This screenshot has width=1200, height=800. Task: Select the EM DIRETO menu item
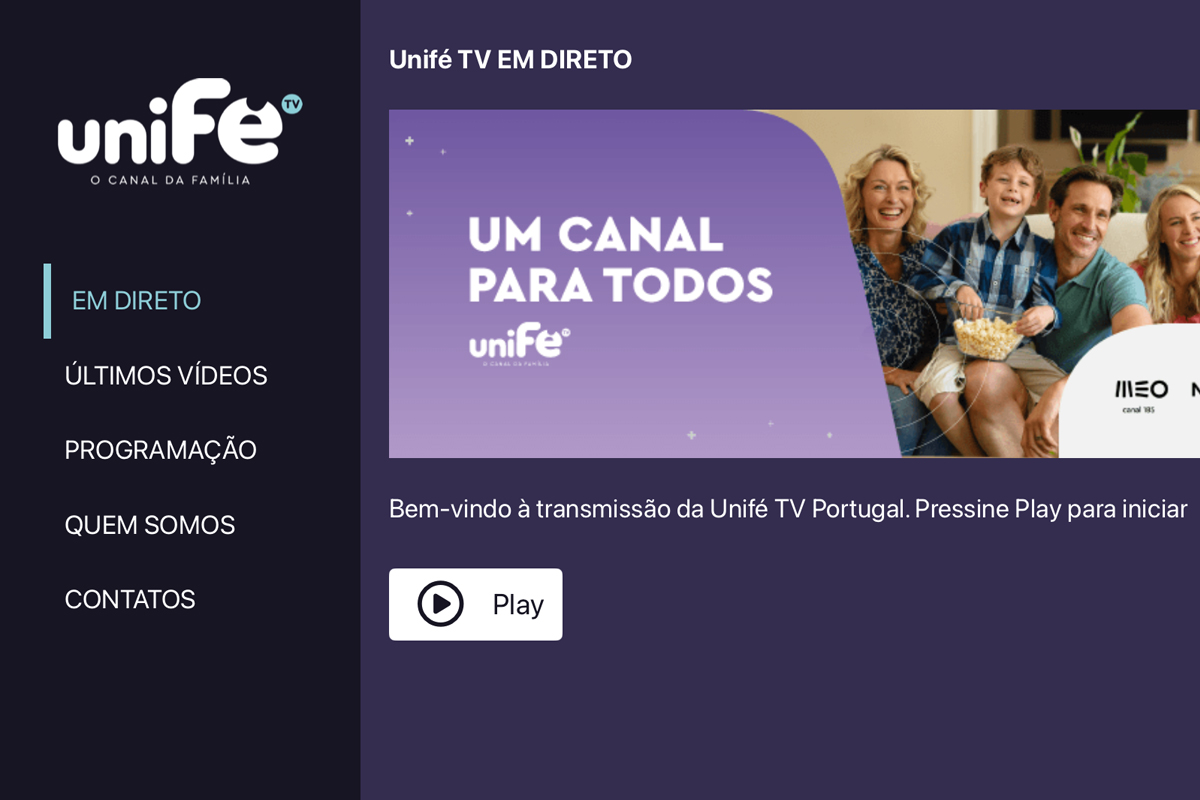point(137,301)
